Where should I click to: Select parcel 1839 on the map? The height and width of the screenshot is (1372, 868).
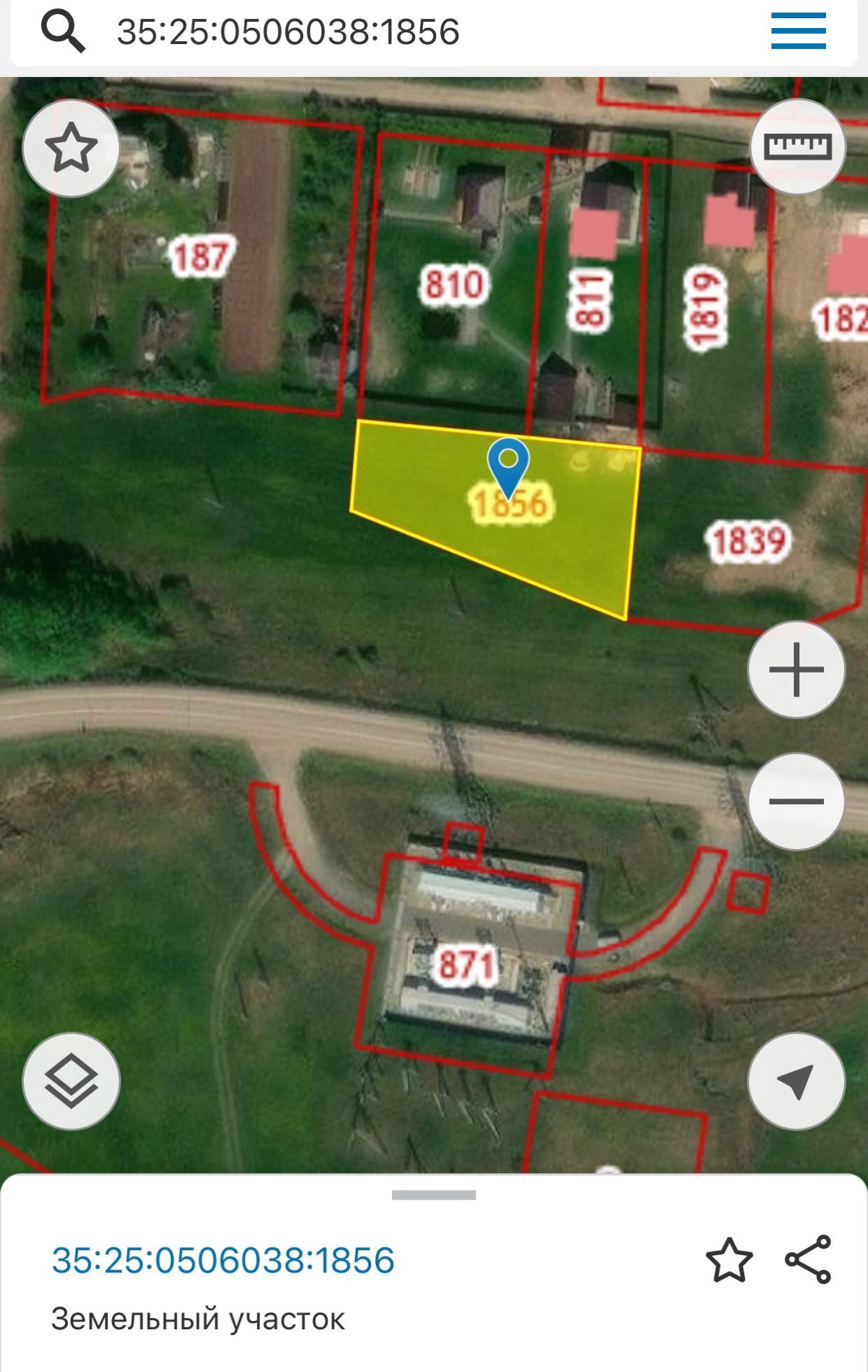[x=748, y=541]
